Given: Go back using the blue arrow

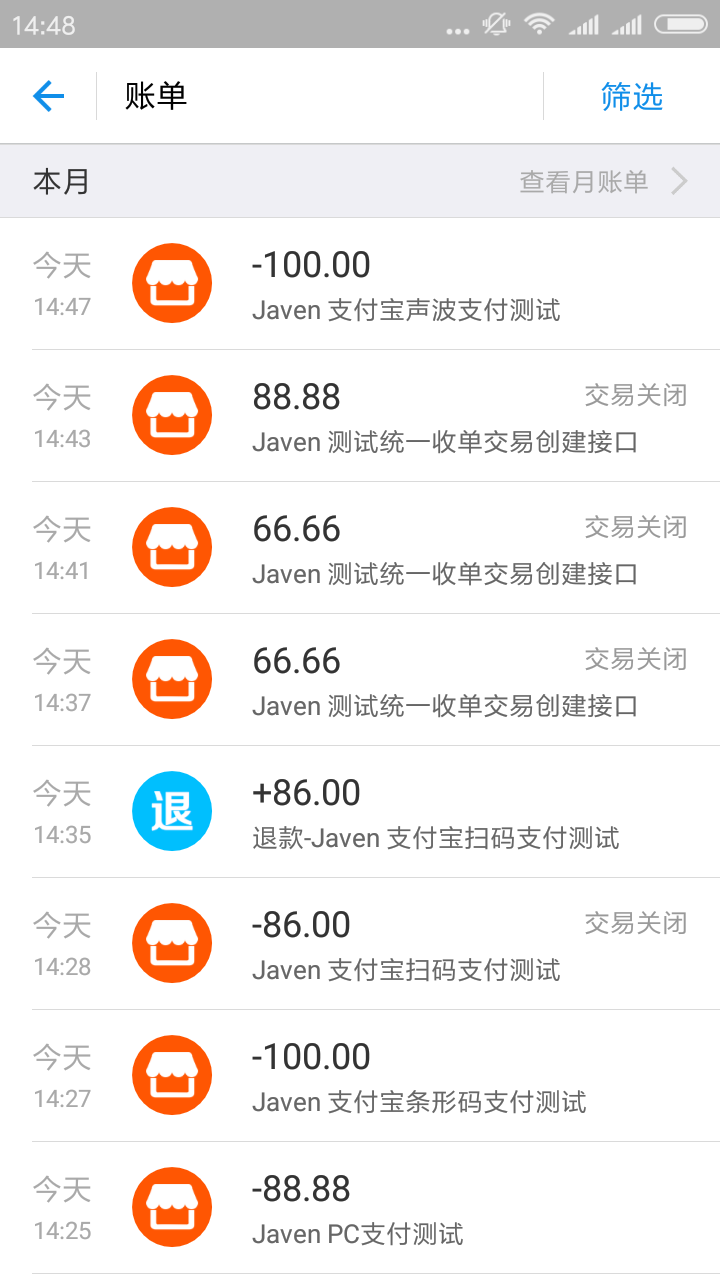Looking at the screenshot, I should pos(48,96).
